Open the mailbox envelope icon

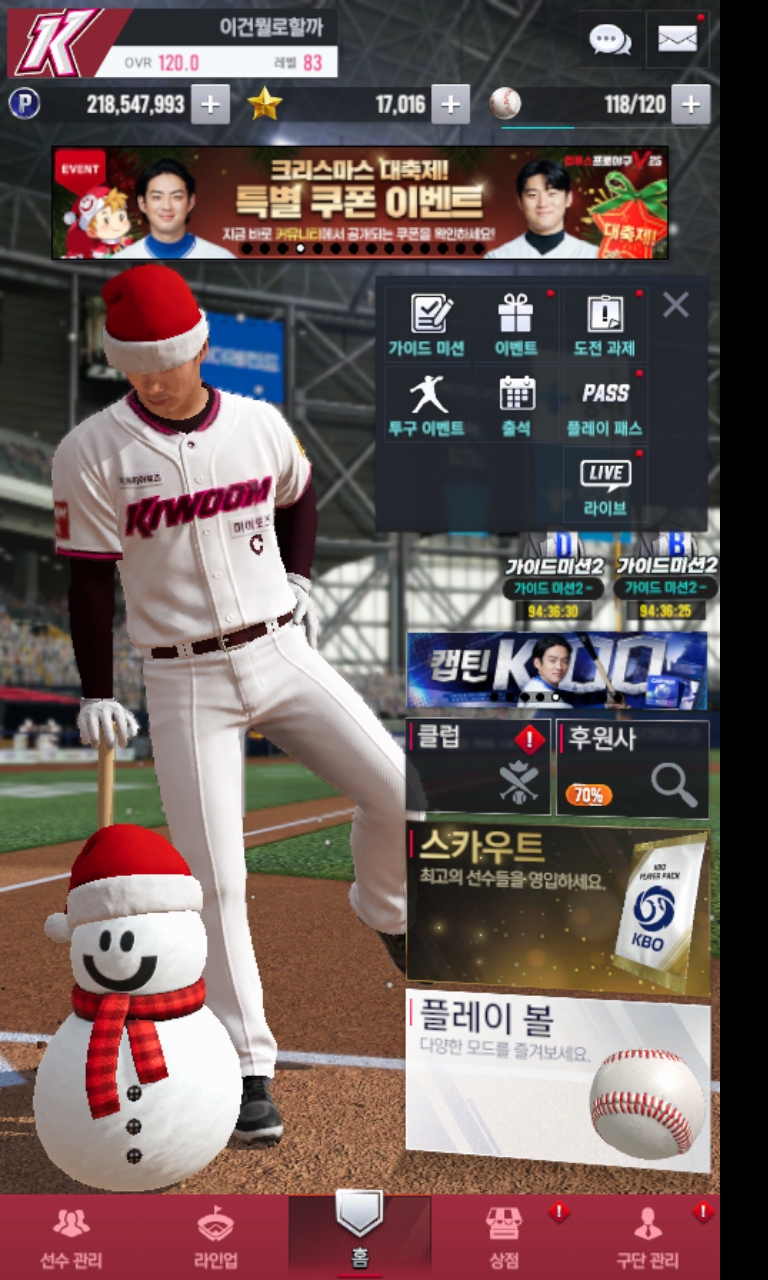tap(677, 39)
